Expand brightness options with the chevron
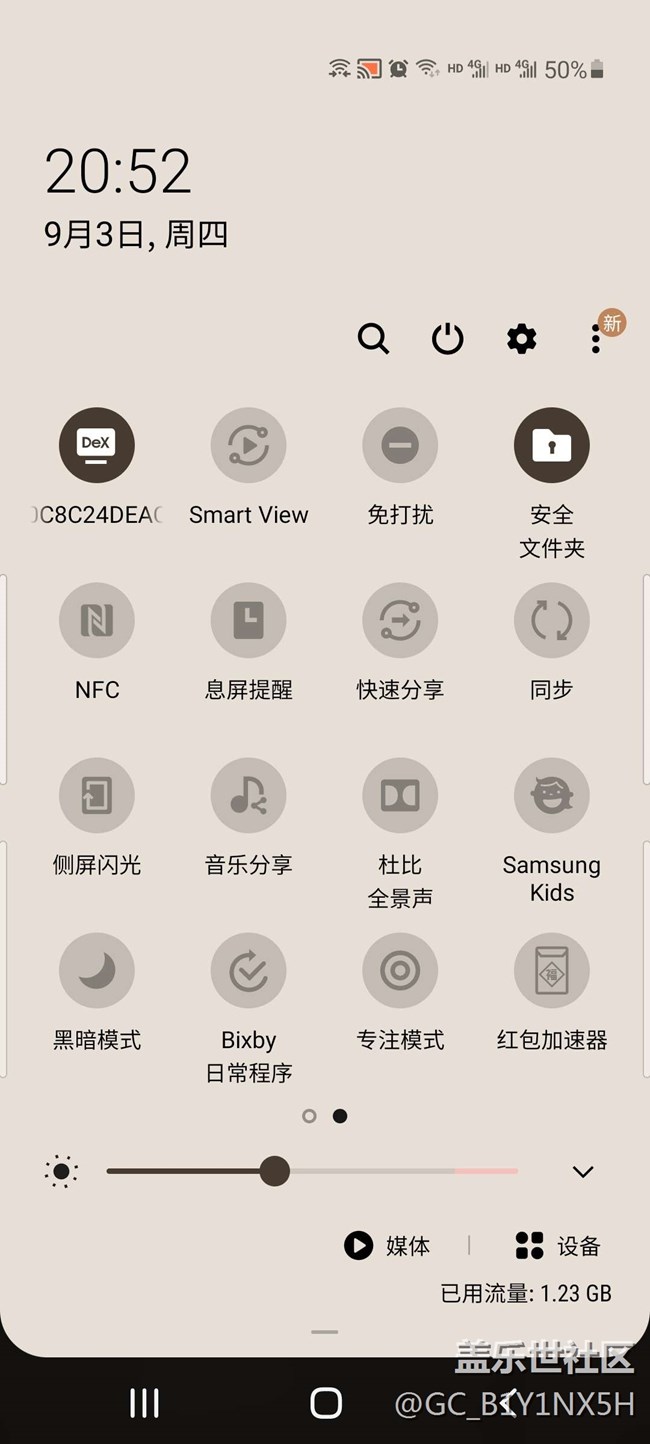 583,1172
